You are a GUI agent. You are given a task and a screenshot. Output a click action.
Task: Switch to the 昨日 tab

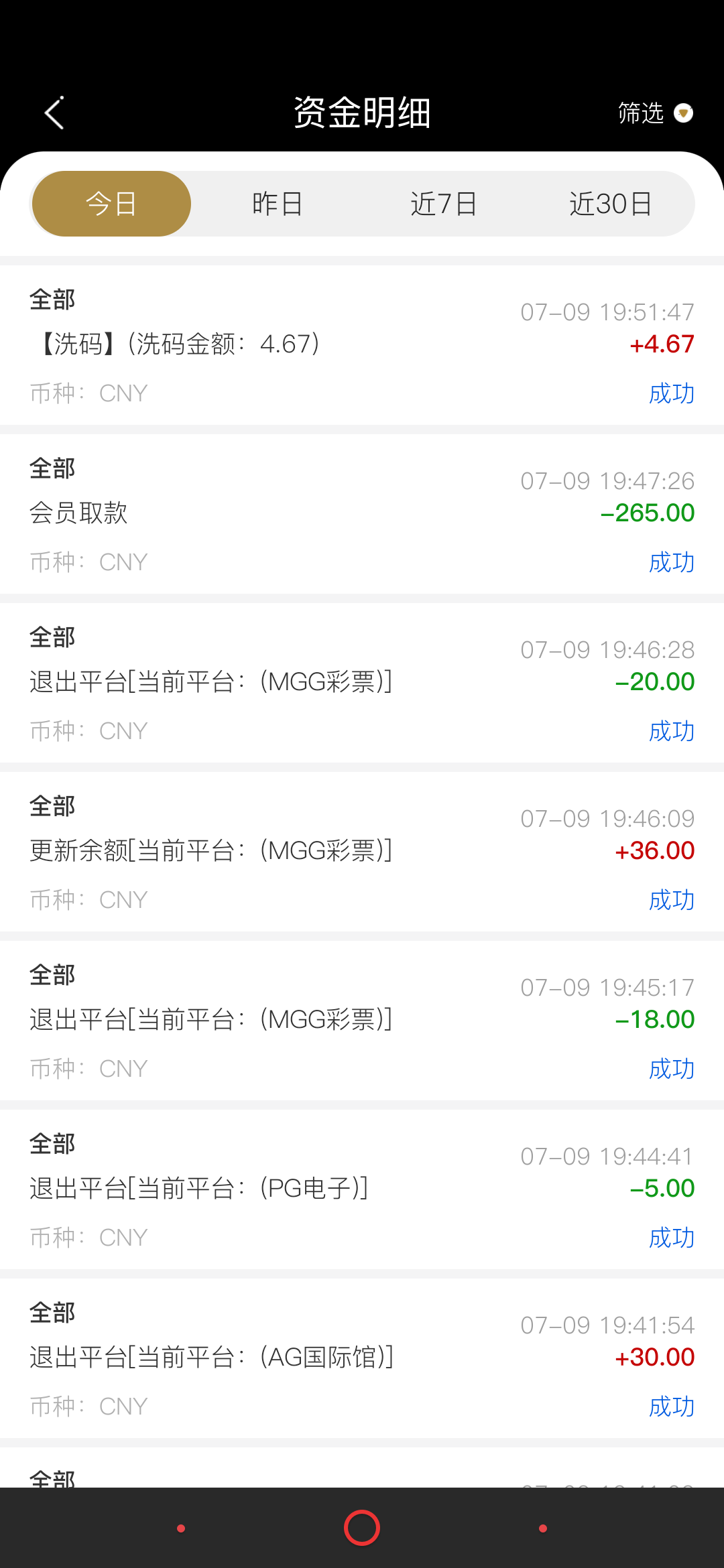click(x=277, y=203)
